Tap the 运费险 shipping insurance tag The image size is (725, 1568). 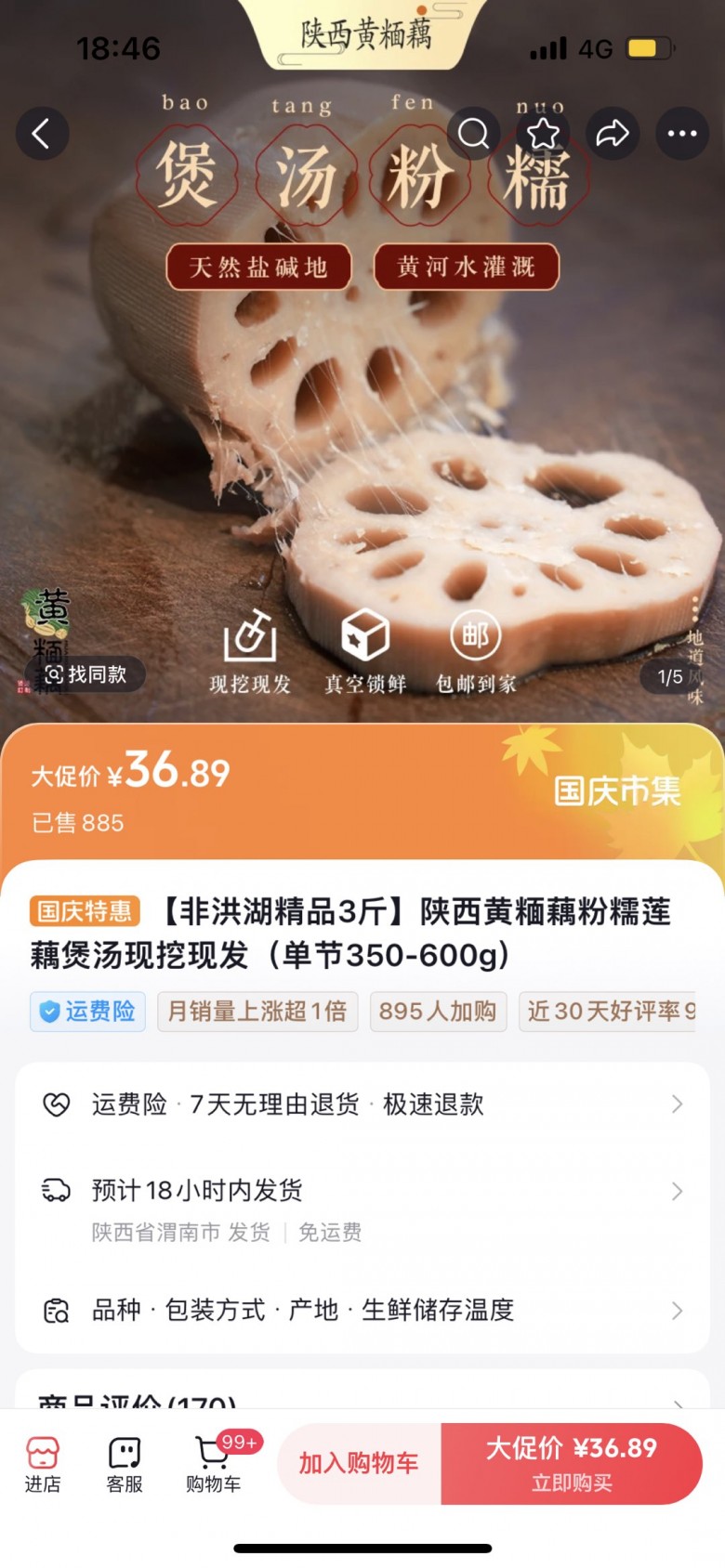click(x=88, y=1011)
